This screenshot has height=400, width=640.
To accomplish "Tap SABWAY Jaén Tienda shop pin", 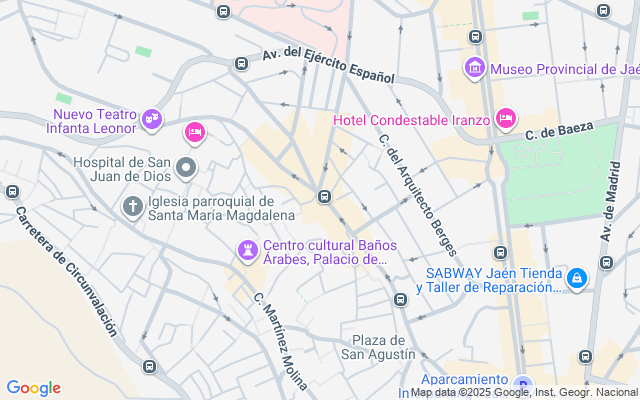I will [x=576, y=277].
